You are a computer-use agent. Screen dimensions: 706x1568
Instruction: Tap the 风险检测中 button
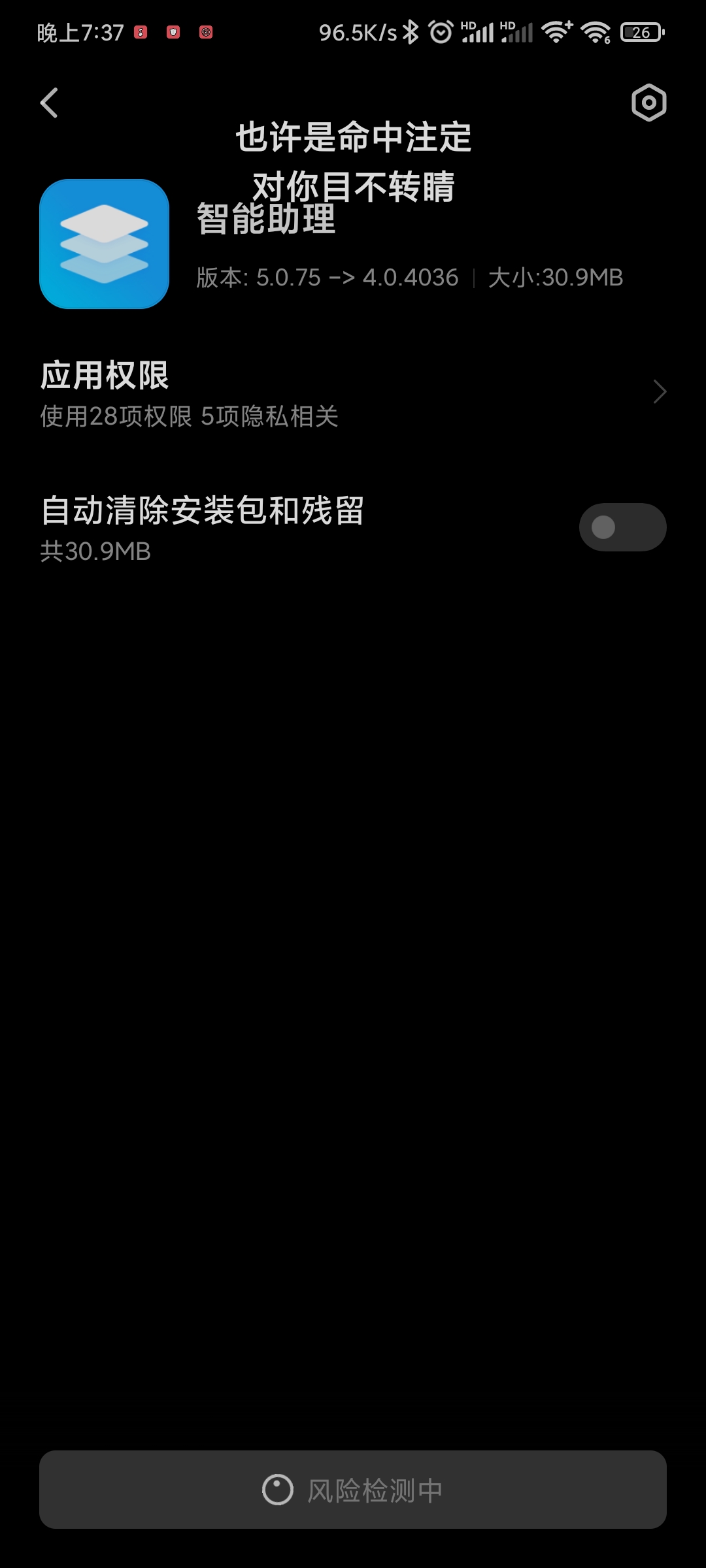[353, 1490]
